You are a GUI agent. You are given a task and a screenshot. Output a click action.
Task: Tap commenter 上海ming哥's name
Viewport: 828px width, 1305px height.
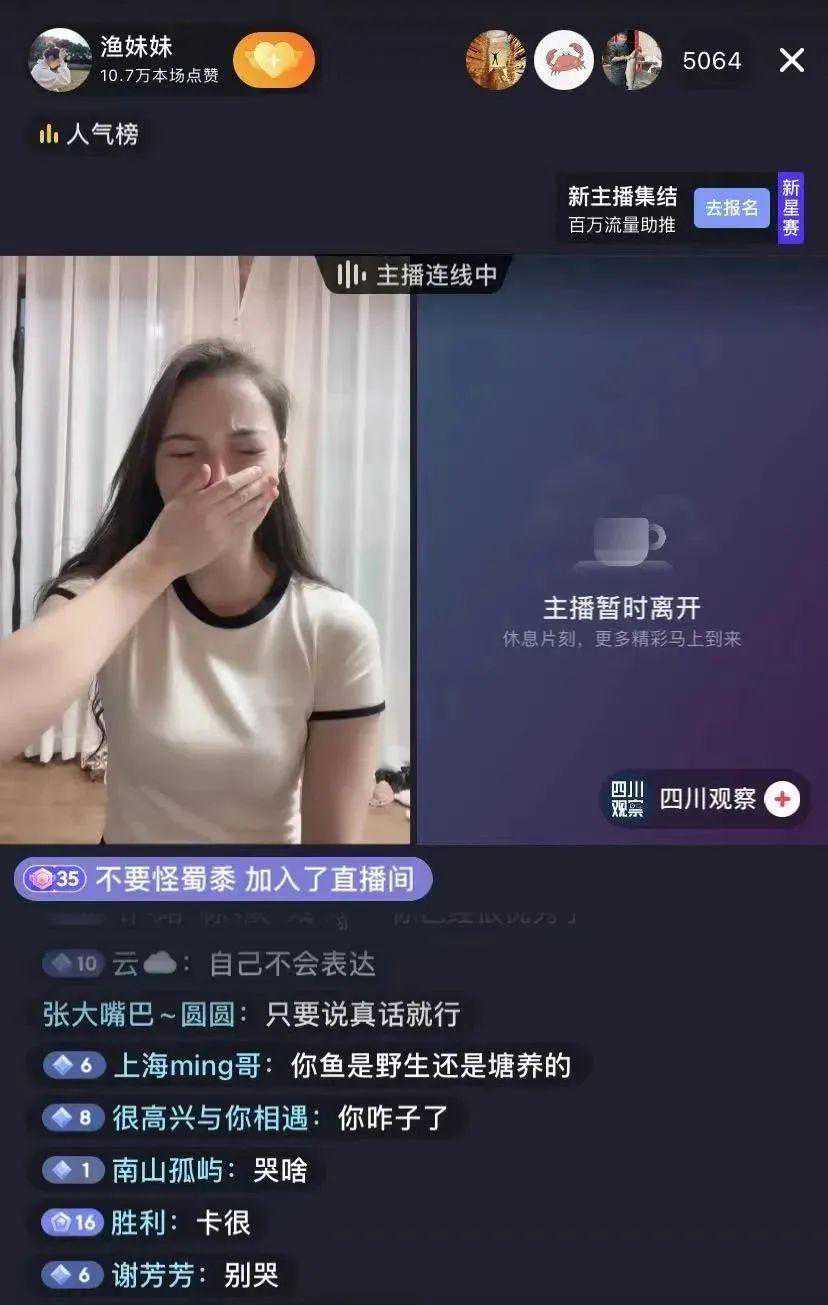tap(188, 1065)
